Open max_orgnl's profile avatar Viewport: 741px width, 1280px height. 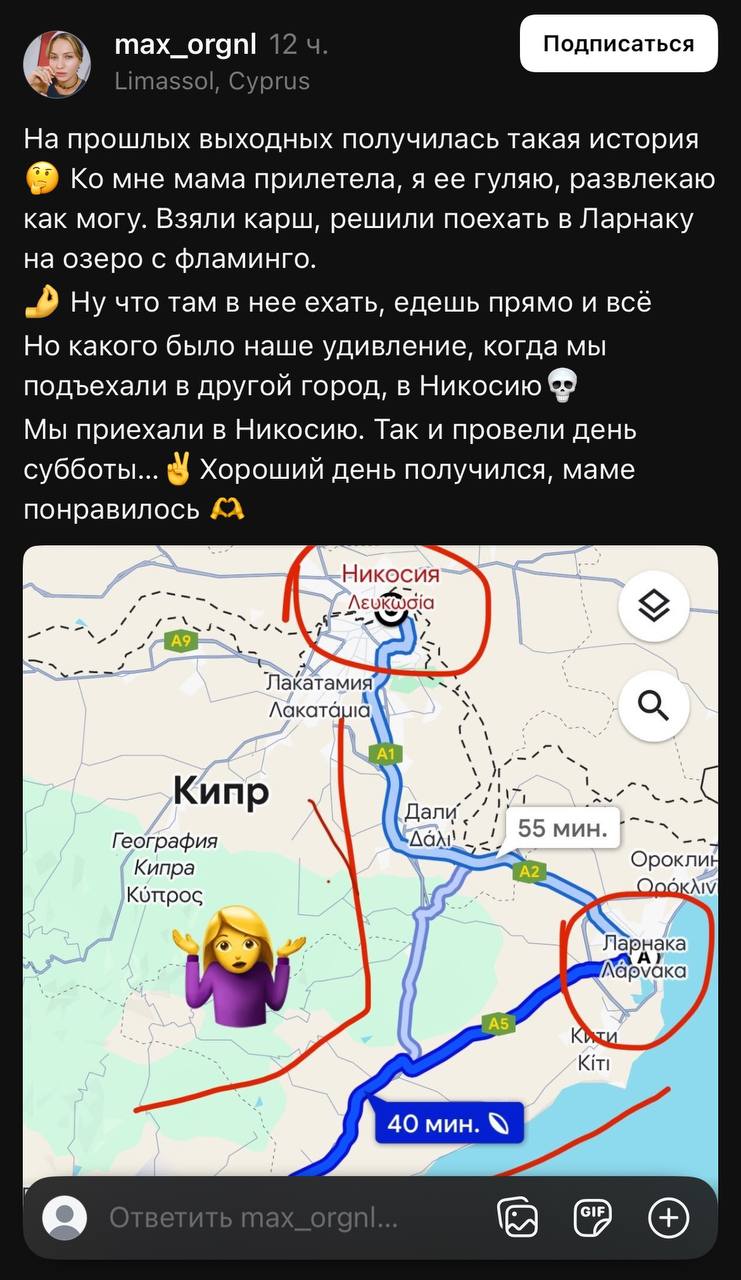coord(57,62)
